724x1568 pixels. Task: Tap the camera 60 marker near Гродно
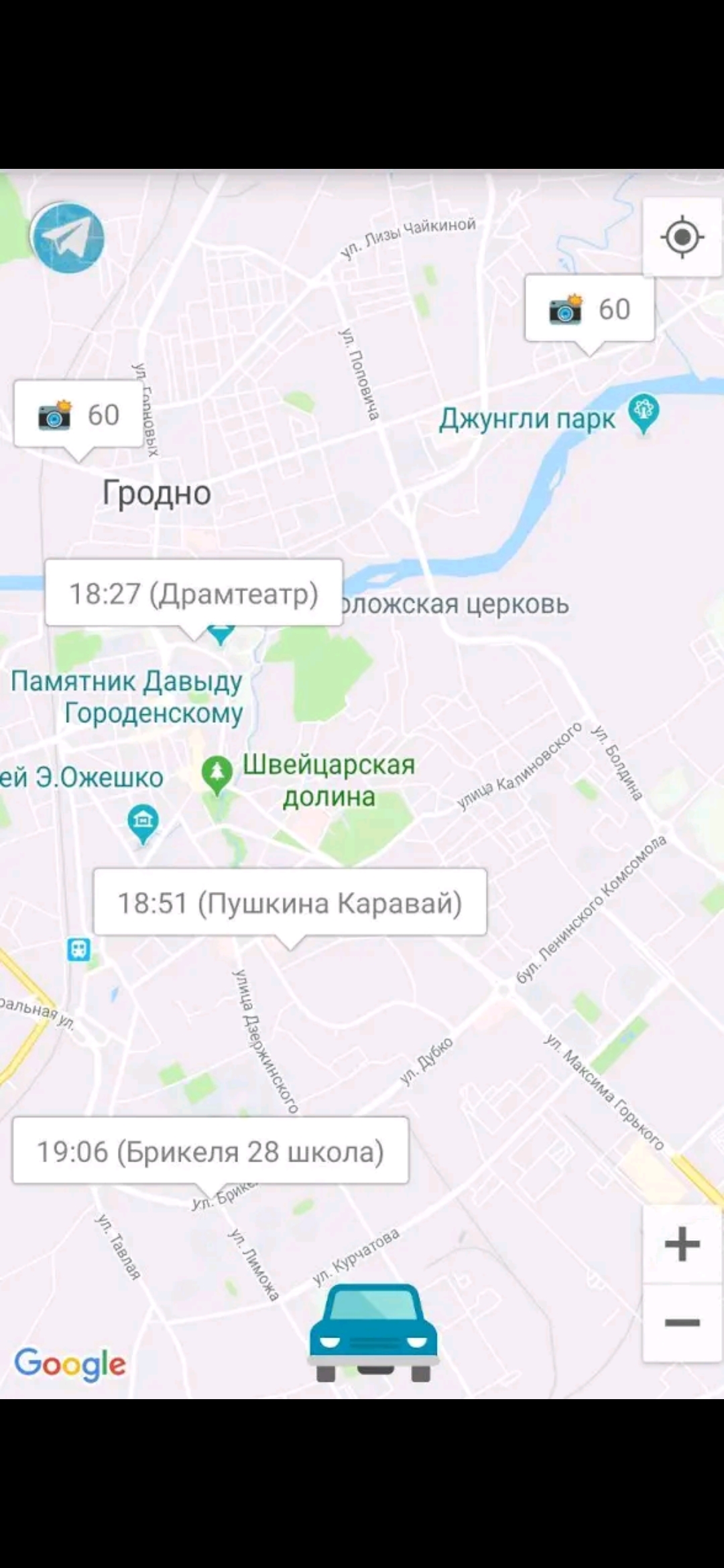point(78,415)
